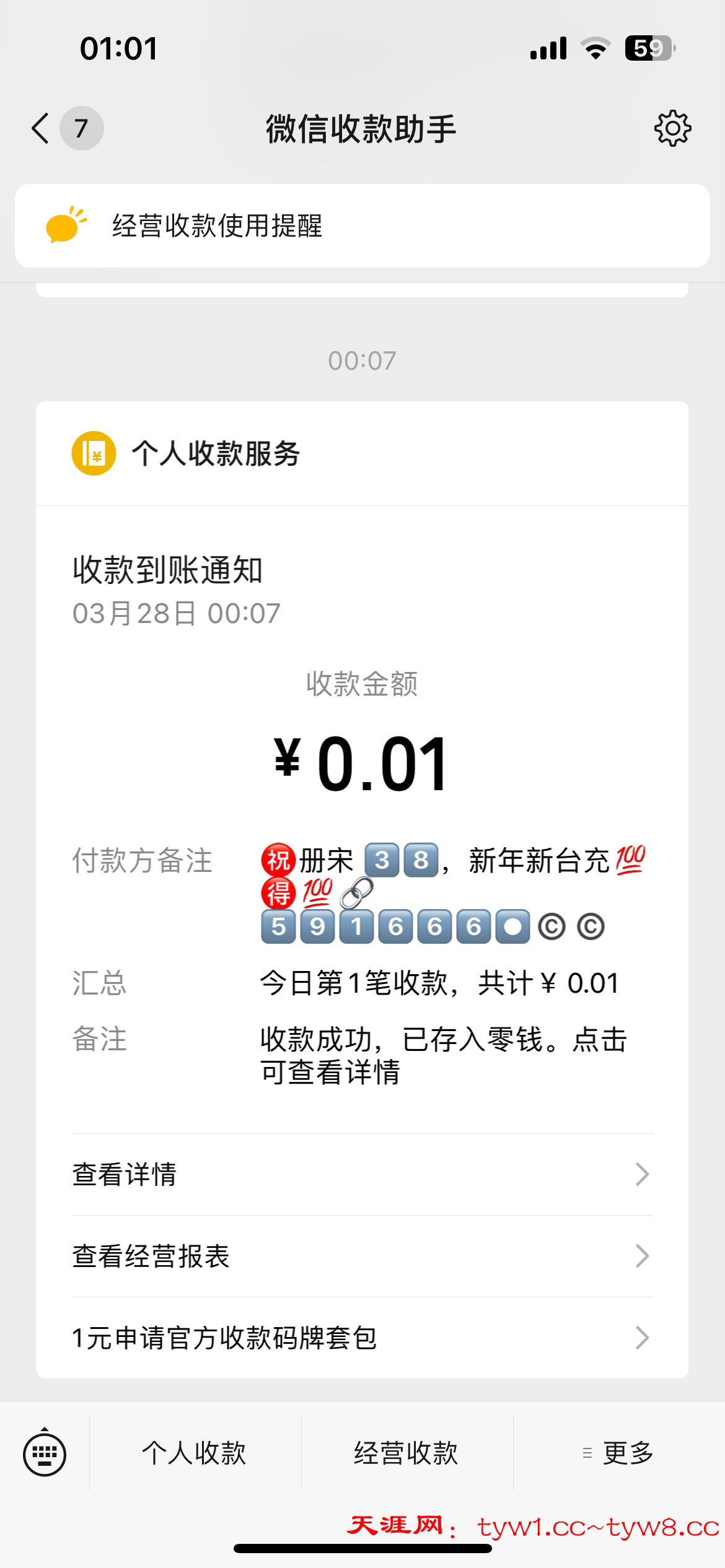Go back to the chat list
725x1568 pixels.
click(42, 129)
